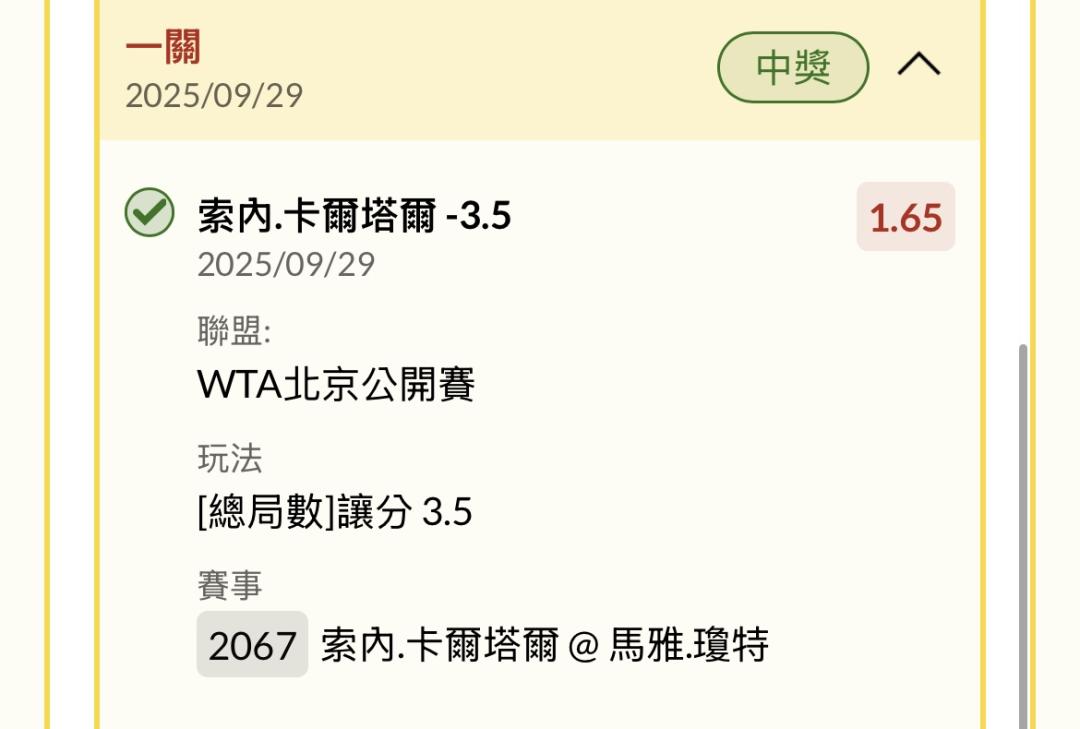
Task: Collapse the 一關 bet details chevron
Action: click(x=919, y=65)
